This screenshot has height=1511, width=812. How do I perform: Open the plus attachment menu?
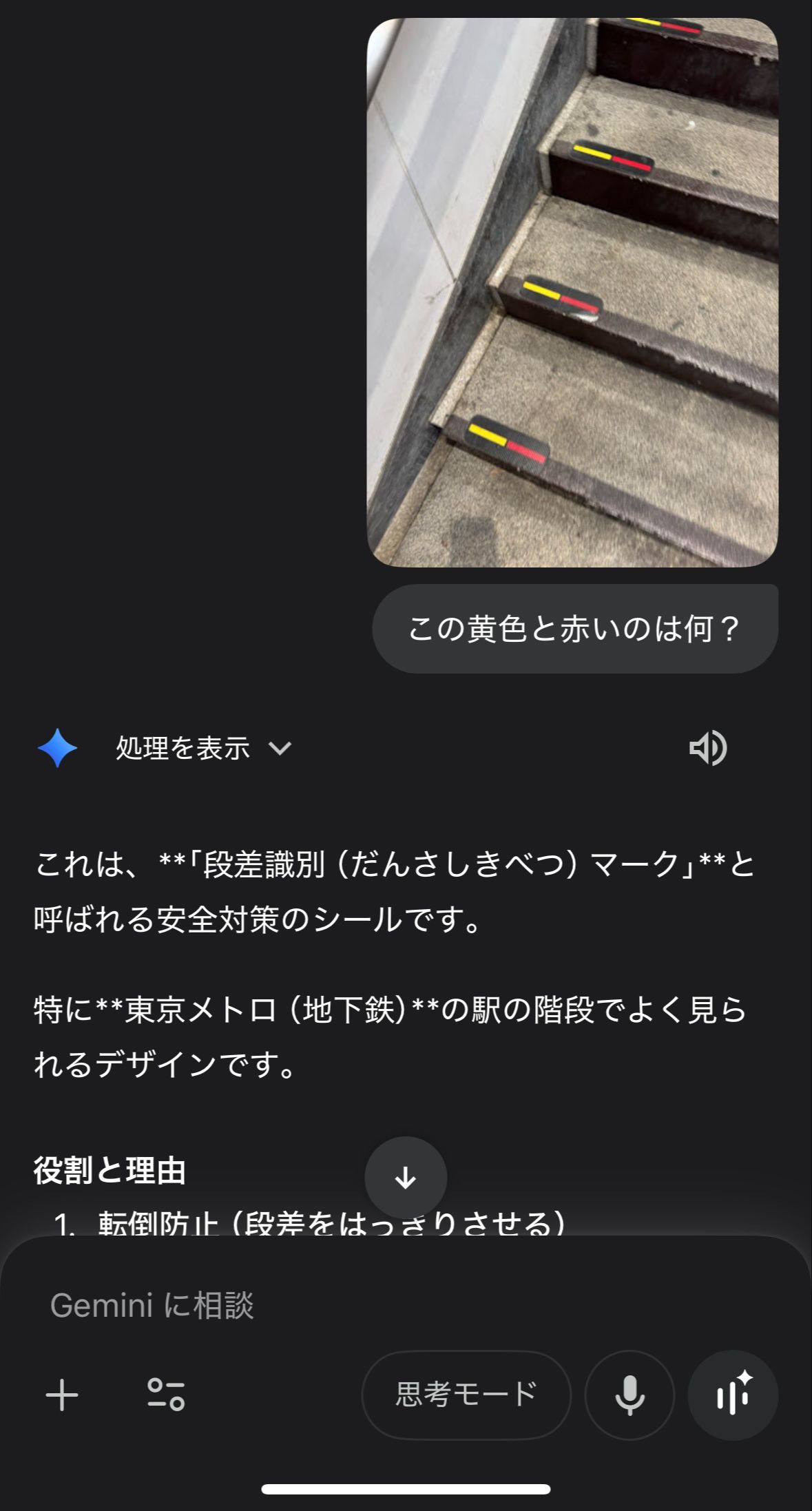[x=62, y=1395]
